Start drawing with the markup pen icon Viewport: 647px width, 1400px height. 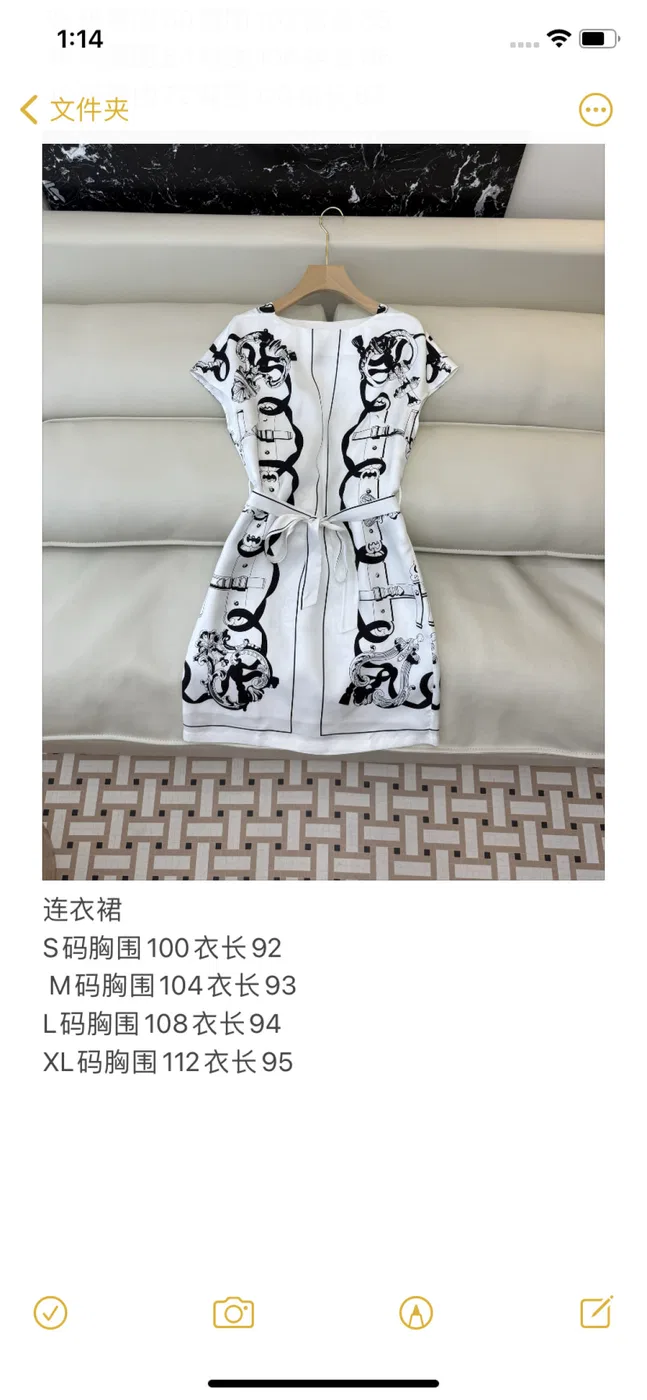[416, 1312]
